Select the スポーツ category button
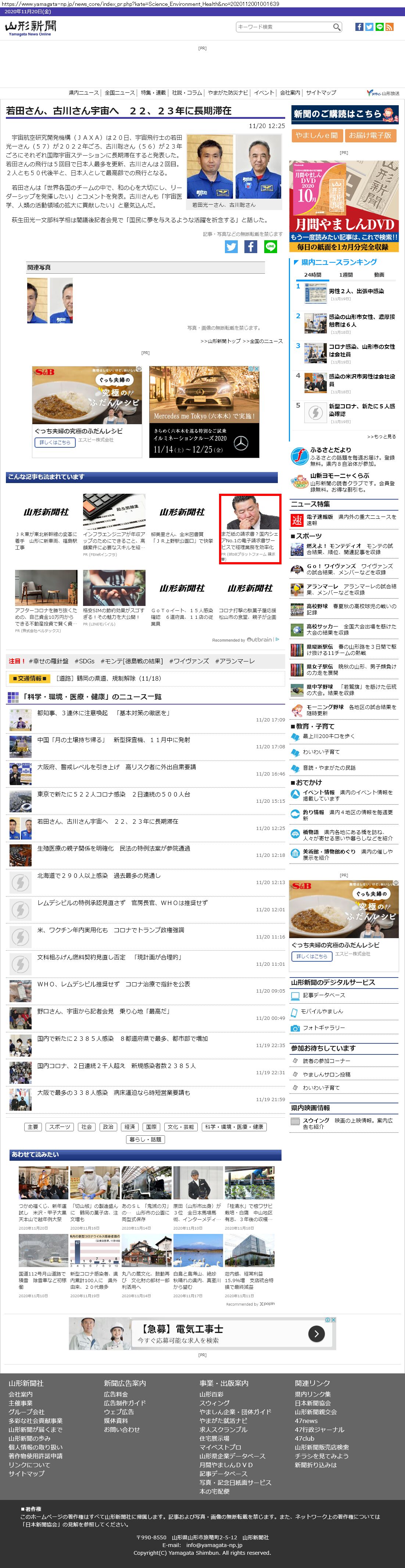Screen dimensions: 405x1568 pos(60,1127)
